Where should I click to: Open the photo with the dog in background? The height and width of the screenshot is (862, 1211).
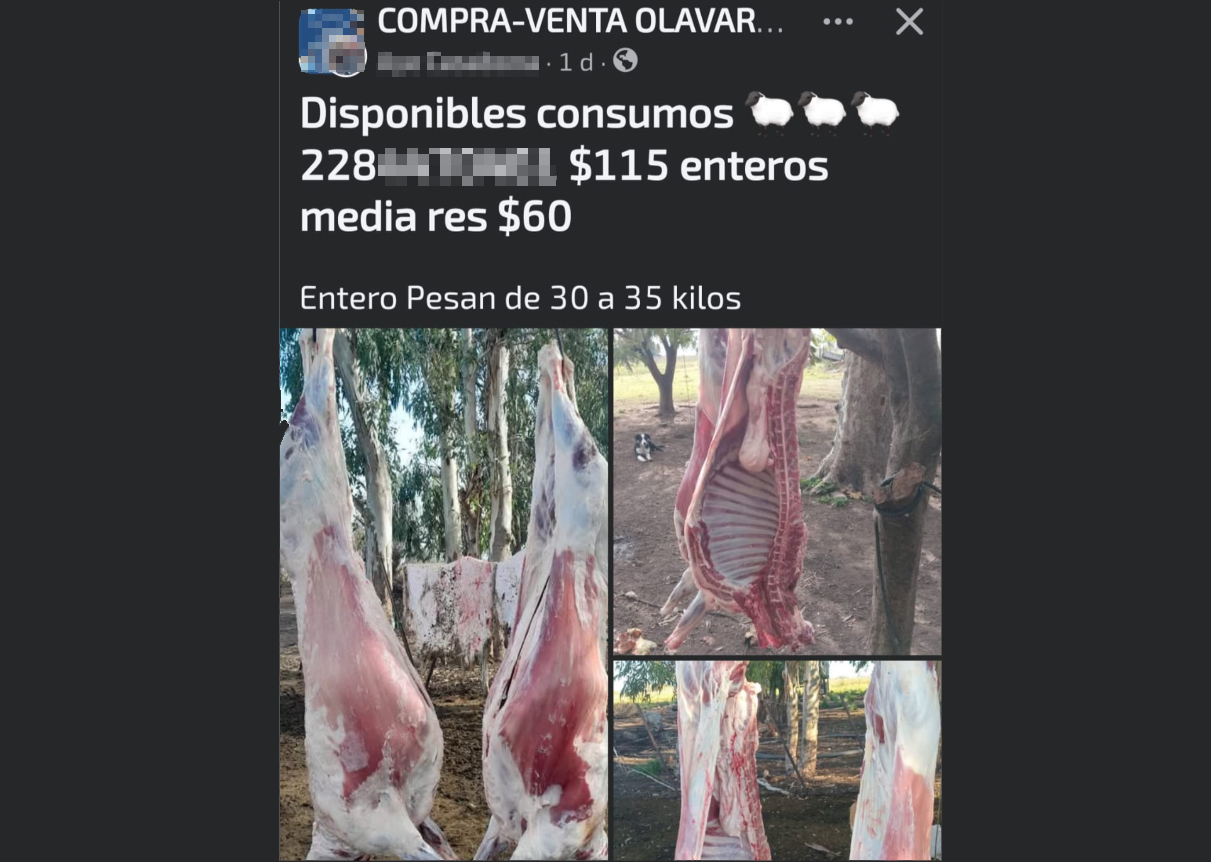click(777, 490)
